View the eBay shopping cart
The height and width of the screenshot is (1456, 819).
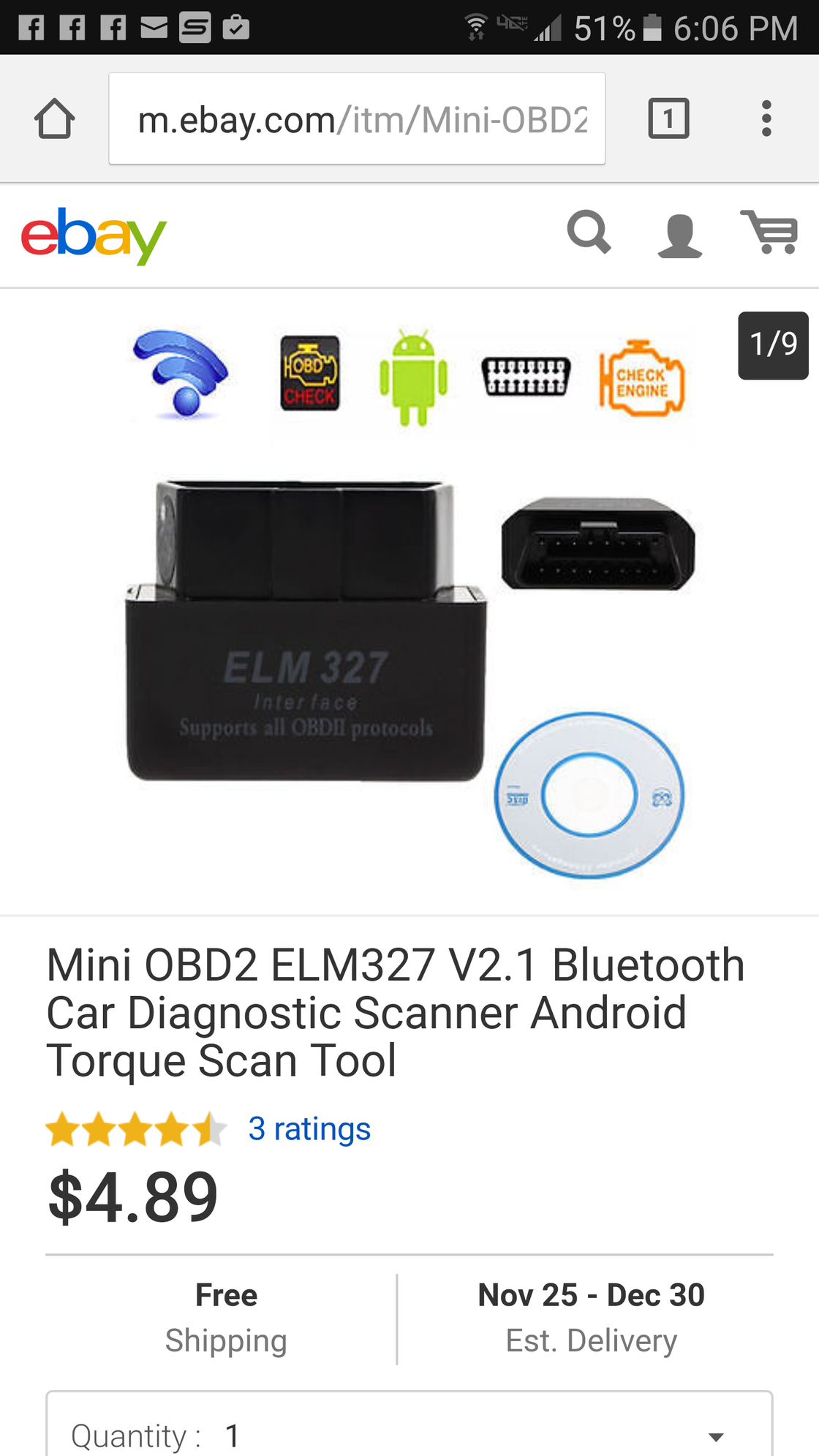[770, 234]
